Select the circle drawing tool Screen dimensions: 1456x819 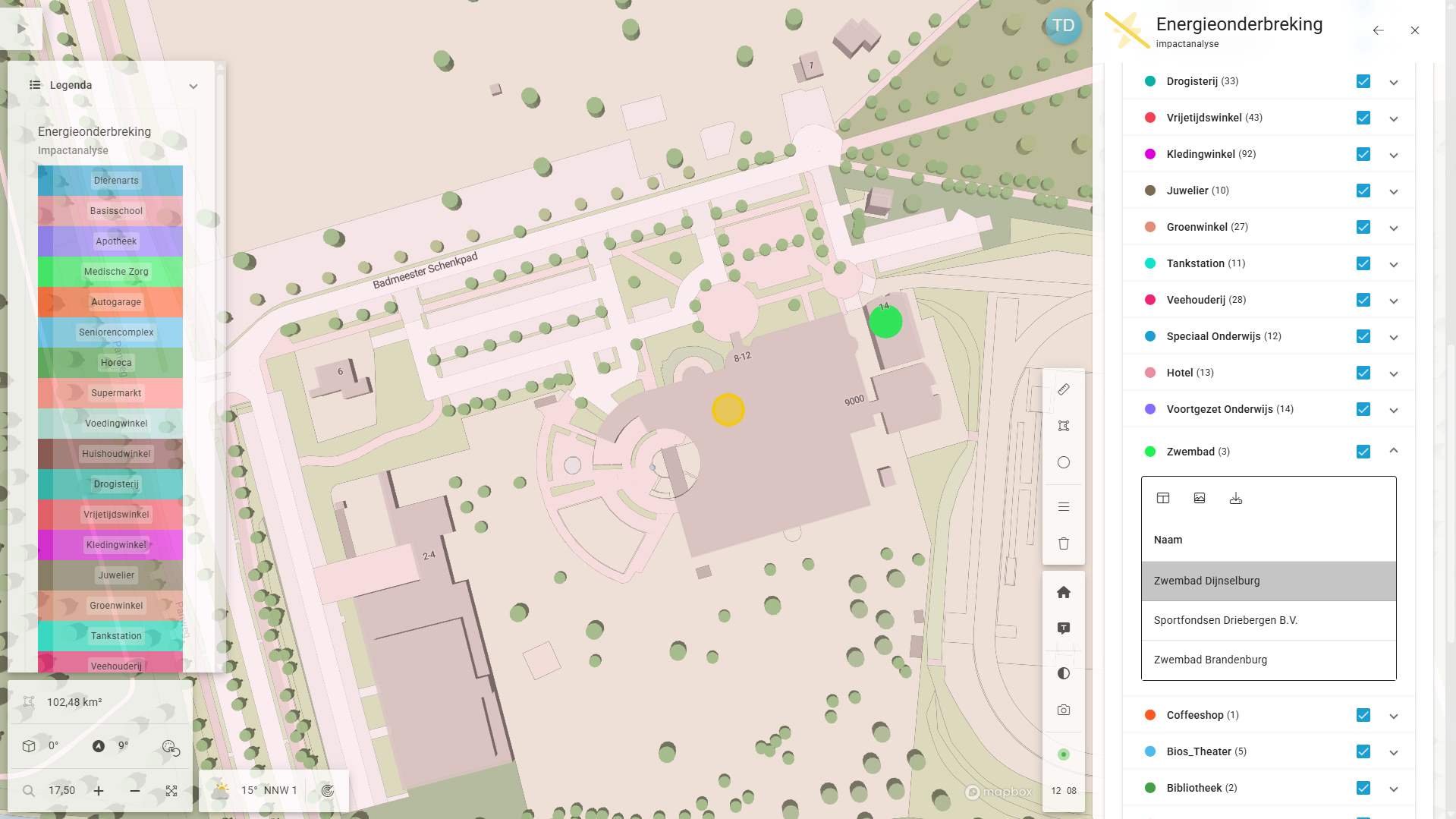[x=1063, y=462]
